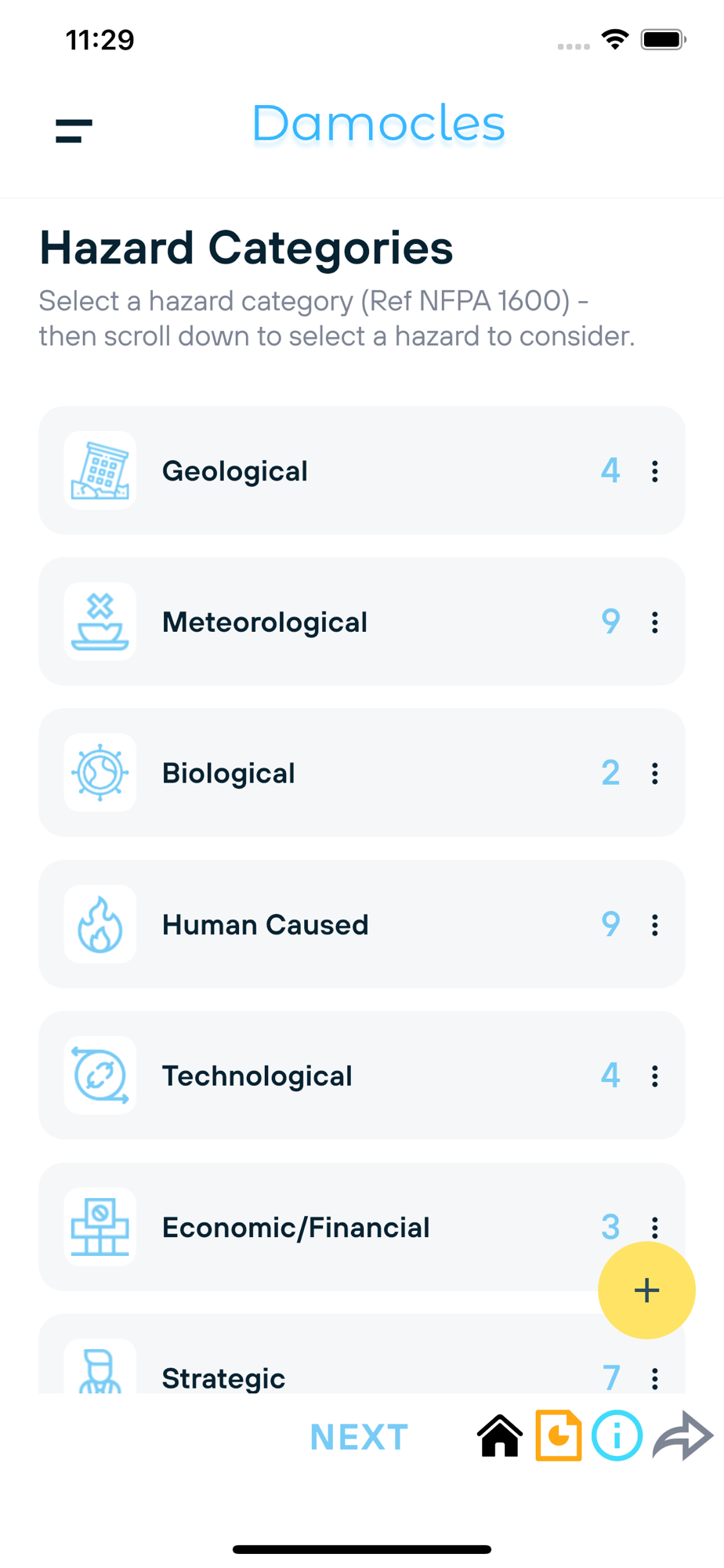The image size is (724, 1568).
Task: Show more options for Biological
Action: click(655, 774)
